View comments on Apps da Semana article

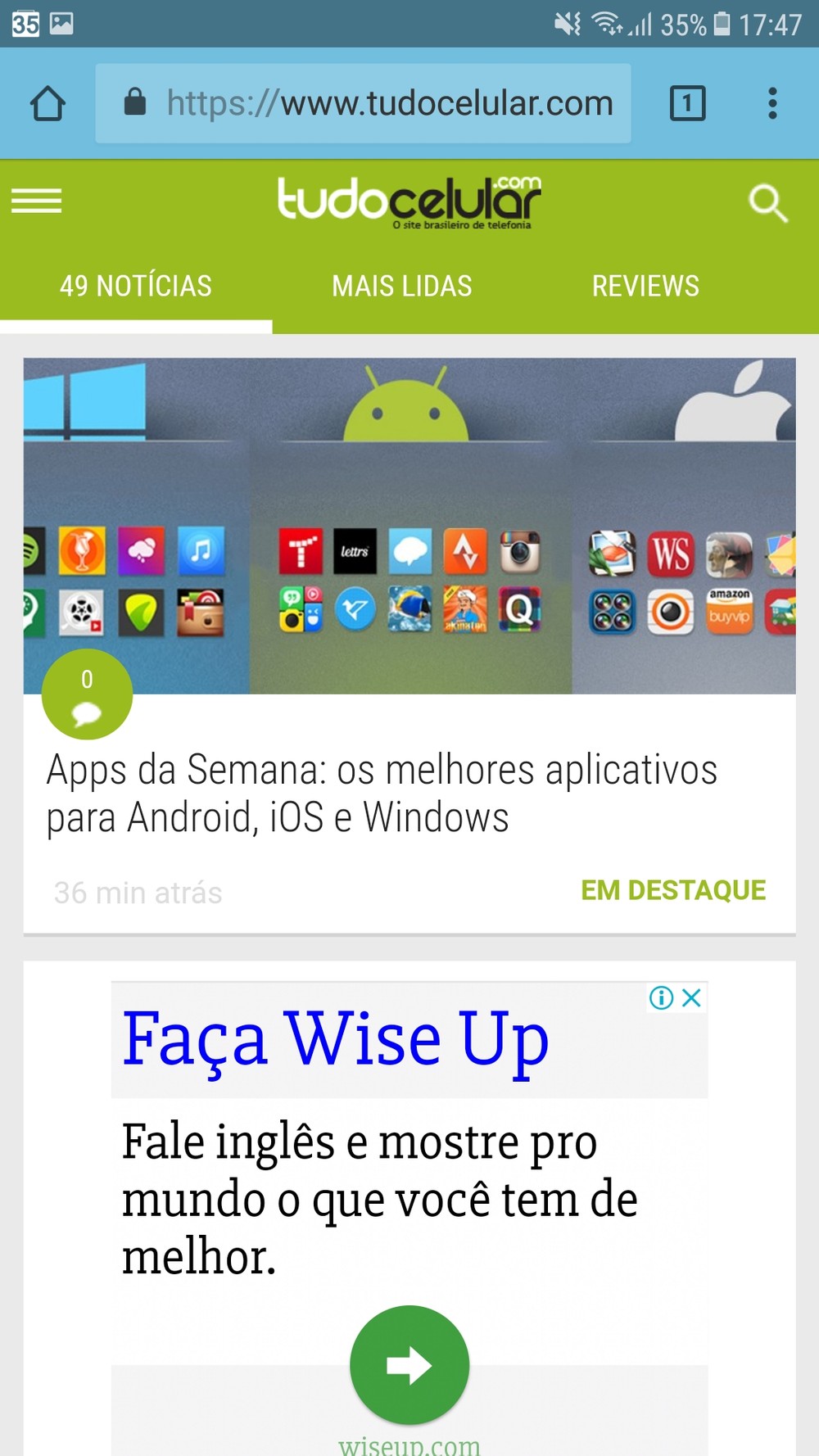87,694
